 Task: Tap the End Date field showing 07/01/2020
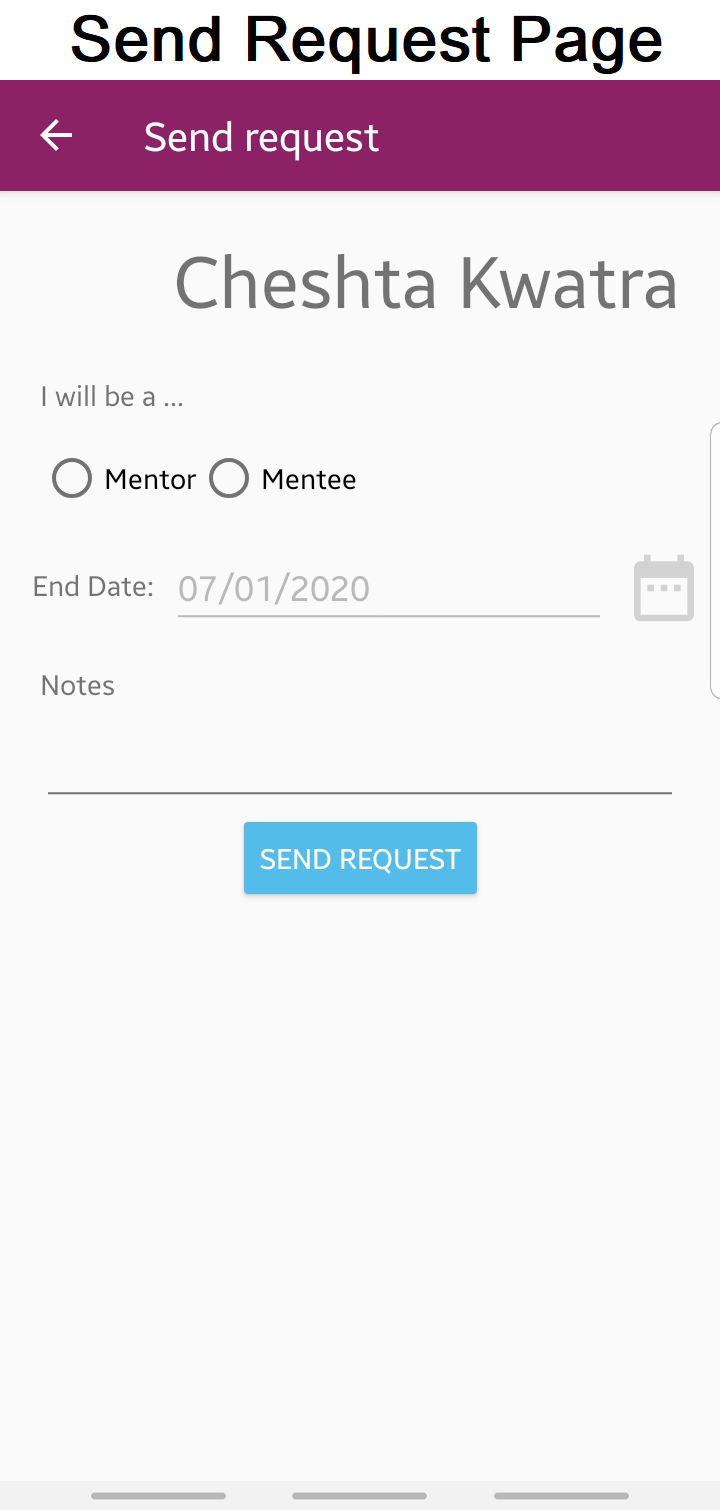pos(388,588)
